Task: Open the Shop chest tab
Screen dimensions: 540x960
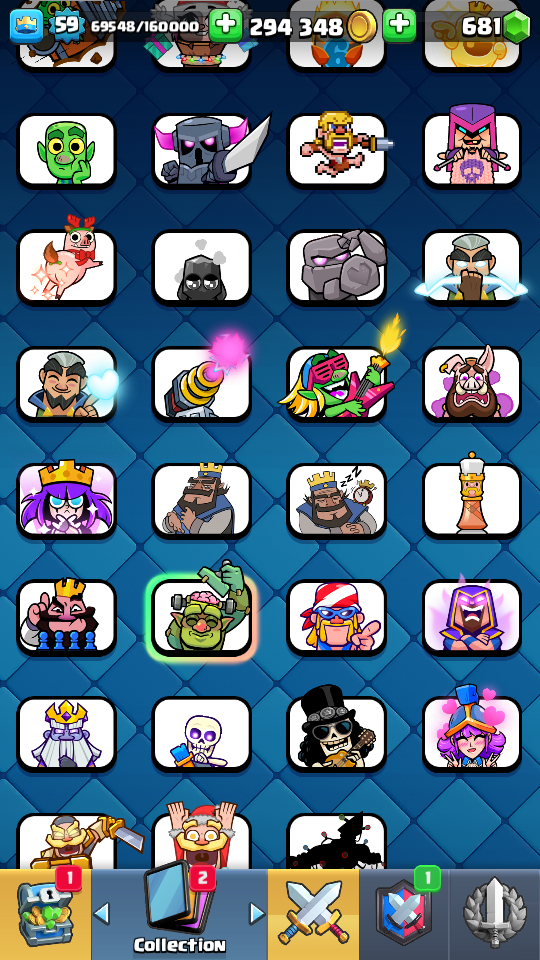Action: (45, 914)
